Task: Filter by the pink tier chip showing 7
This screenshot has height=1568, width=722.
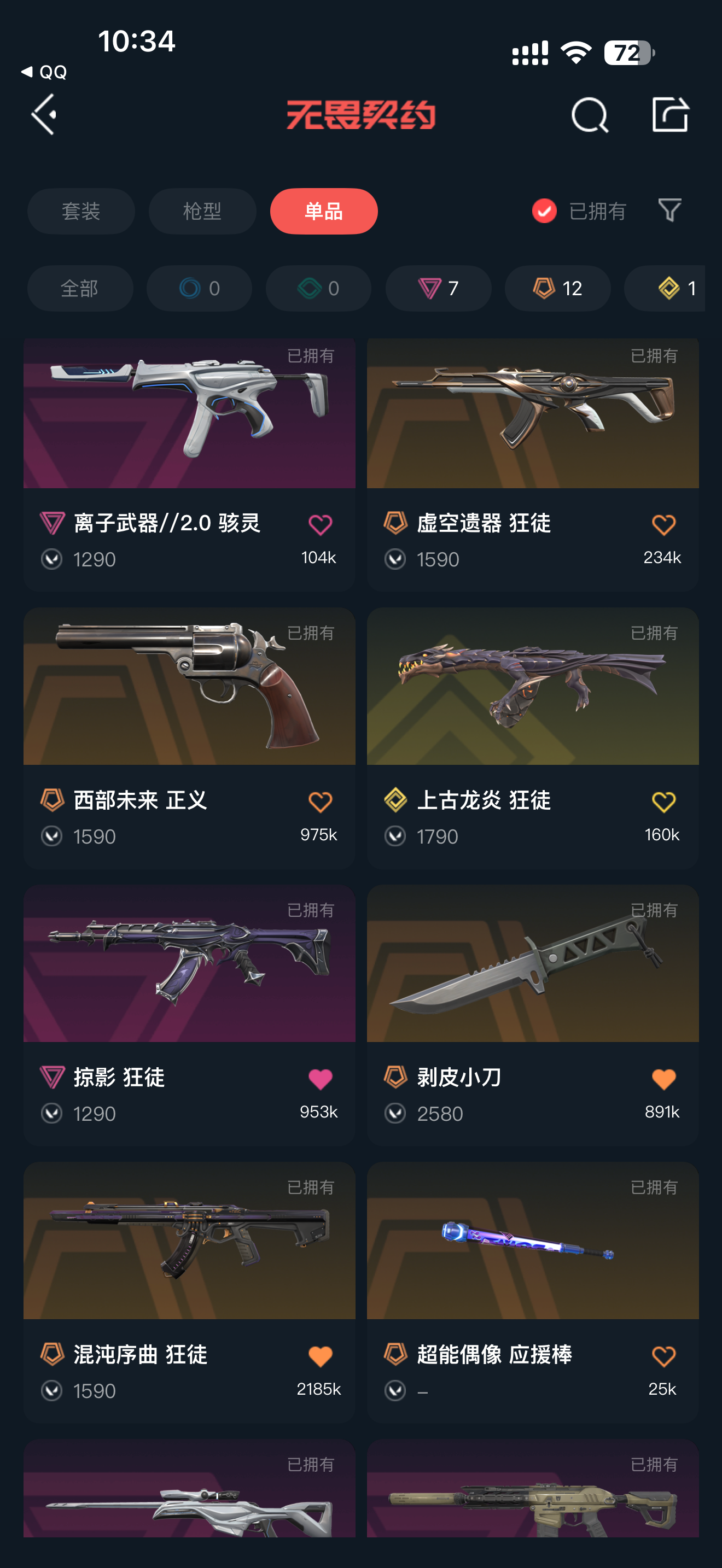Action: [x=438, y=289]
